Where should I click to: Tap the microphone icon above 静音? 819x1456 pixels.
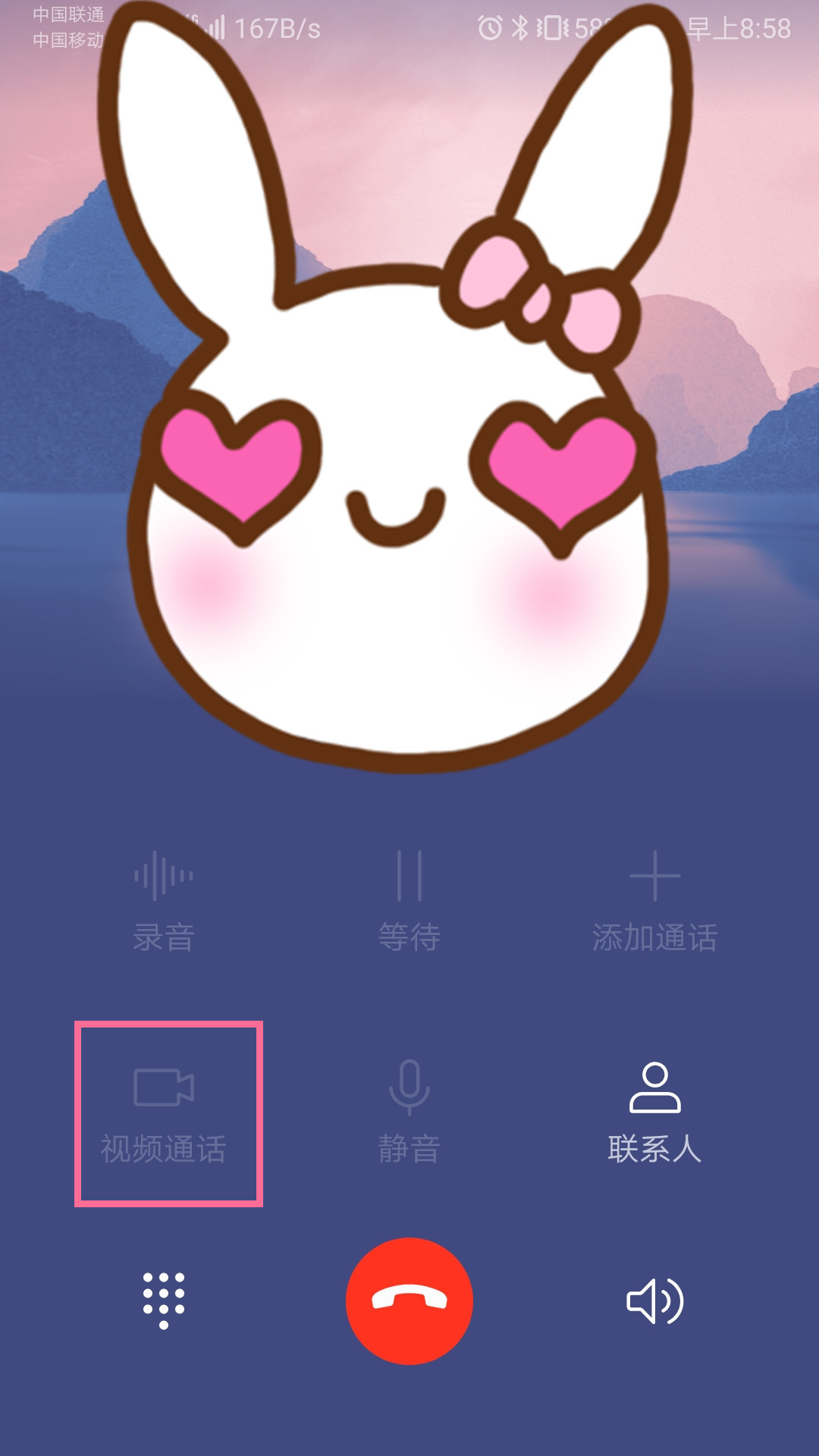click(409, 1086)
